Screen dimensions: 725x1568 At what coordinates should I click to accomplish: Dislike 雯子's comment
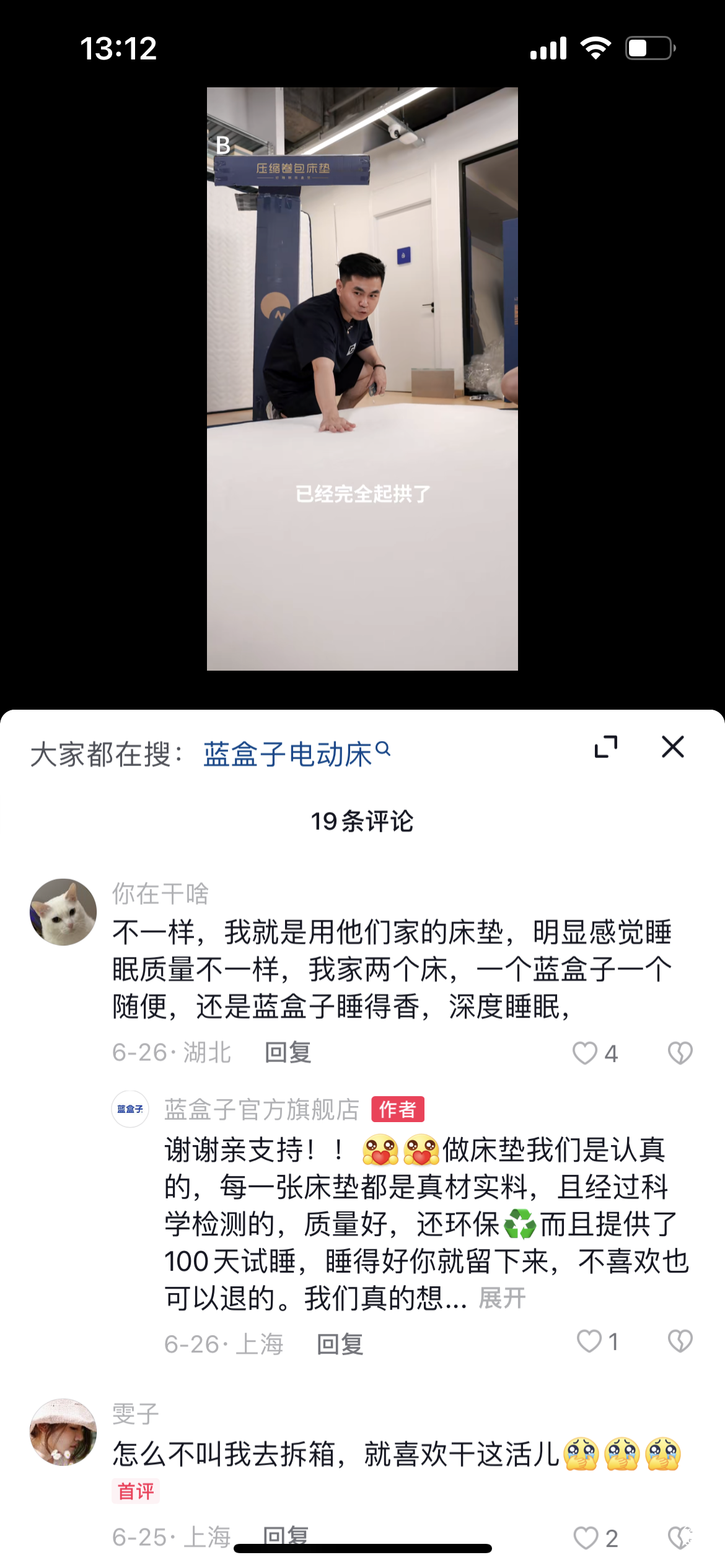(x=680, y=1538)
